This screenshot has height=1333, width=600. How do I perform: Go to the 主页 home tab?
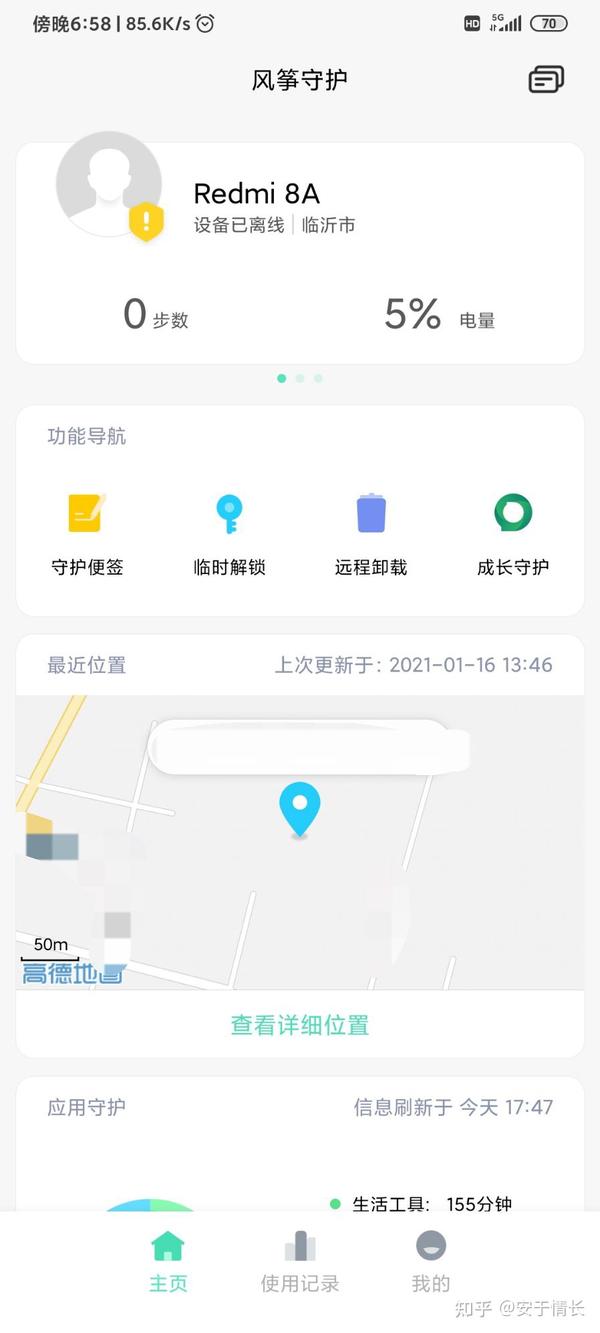point(168,1262)
